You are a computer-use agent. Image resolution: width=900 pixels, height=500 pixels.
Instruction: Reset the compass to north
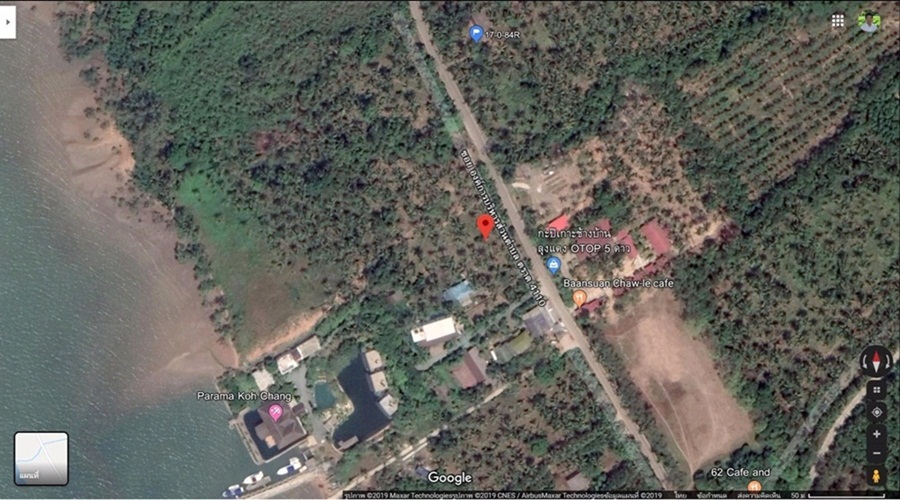click(x=876, y=361)
